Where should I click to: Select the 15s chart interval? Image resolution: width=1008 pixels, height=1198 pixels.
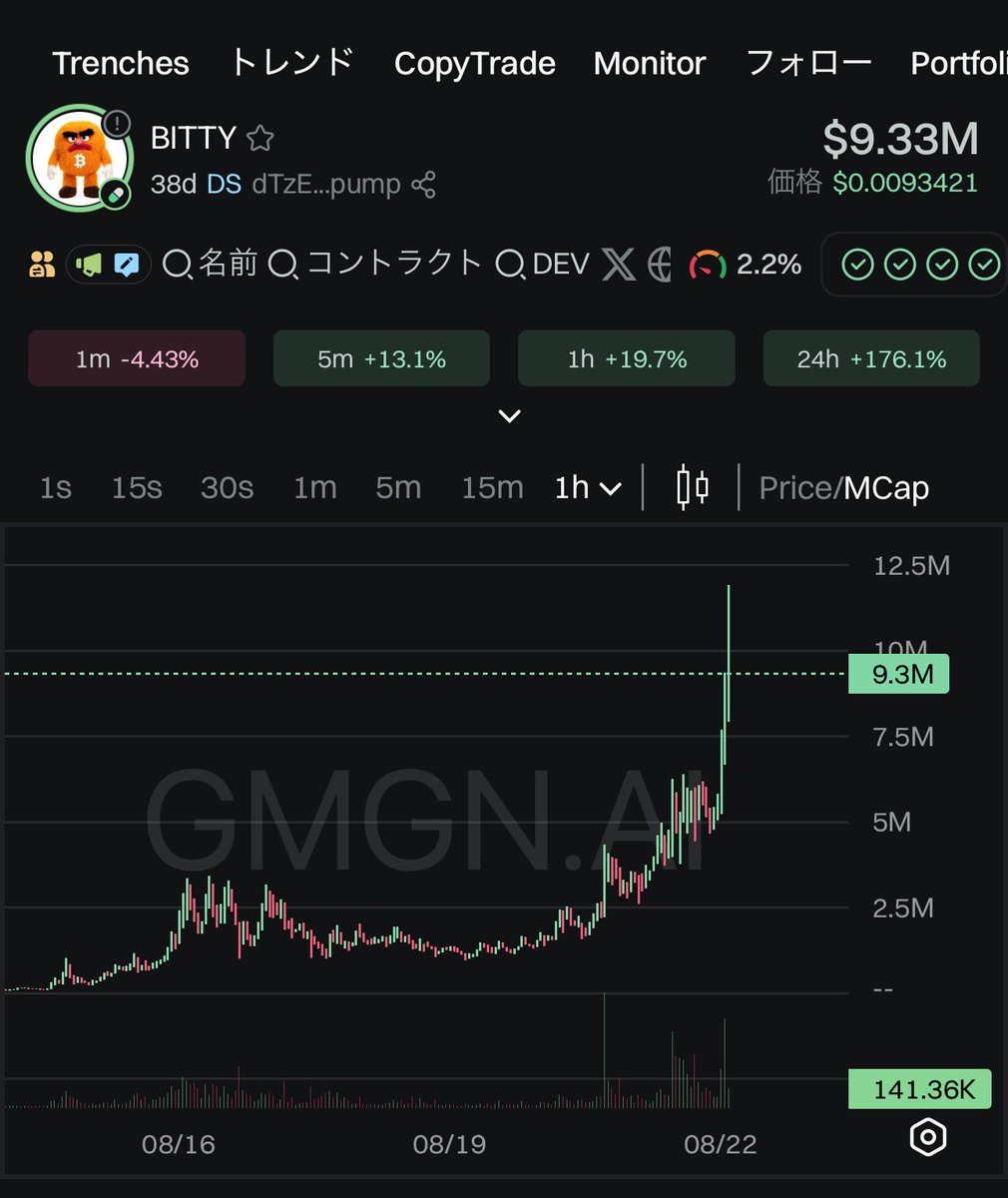(x=137, y=487)
